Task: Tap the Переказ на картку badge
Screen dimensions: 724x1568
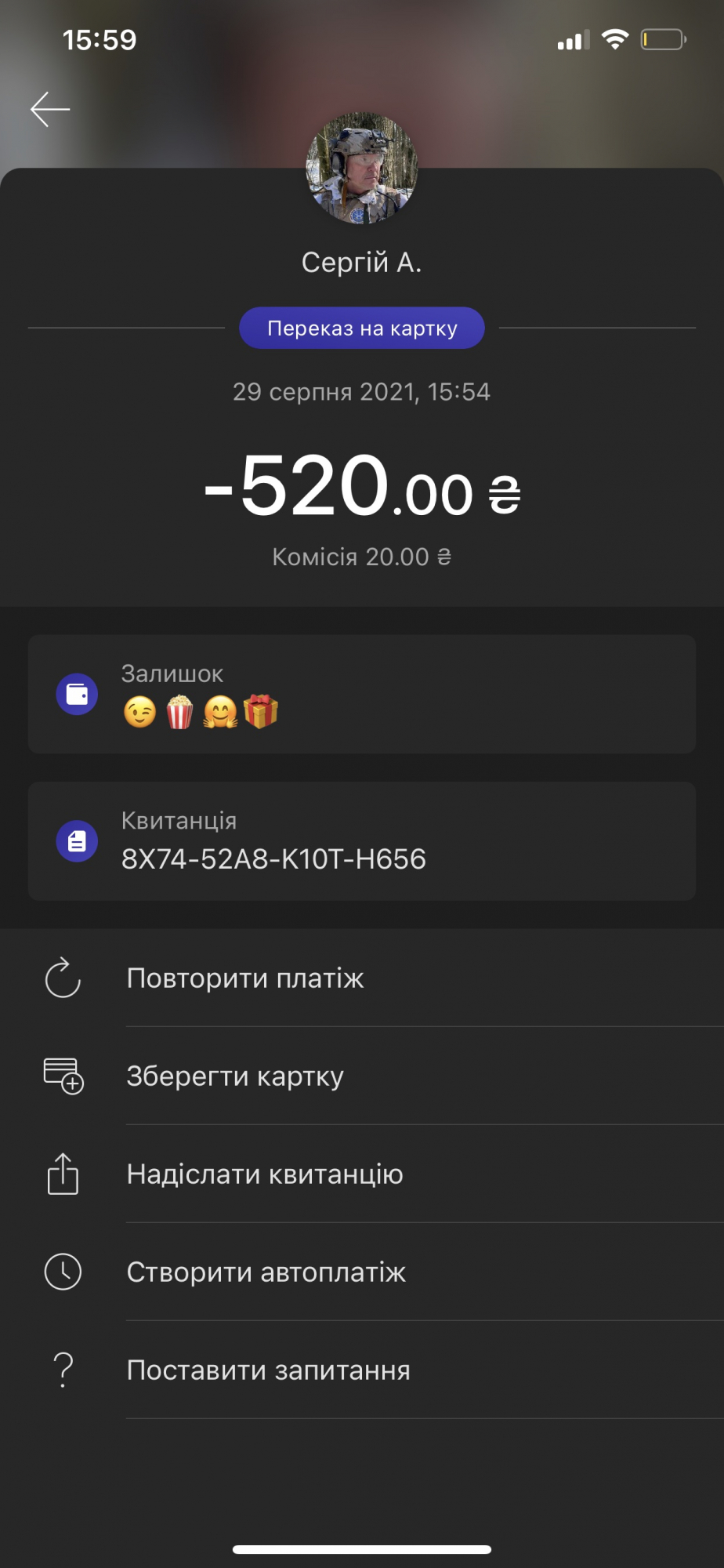Action: 362,328
